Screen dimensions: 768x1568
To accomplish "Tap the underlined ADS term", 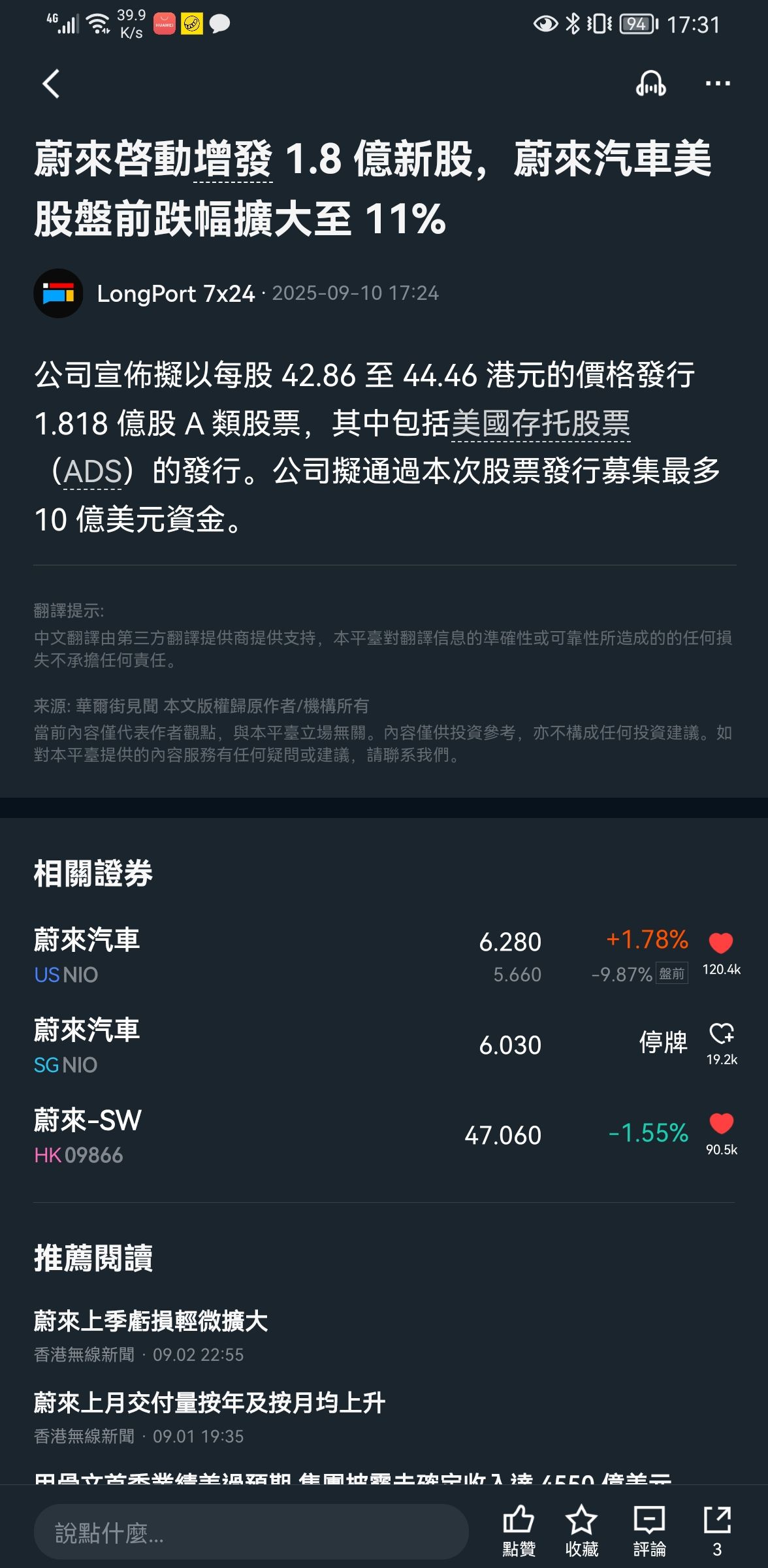I will [x=93, y=472].
